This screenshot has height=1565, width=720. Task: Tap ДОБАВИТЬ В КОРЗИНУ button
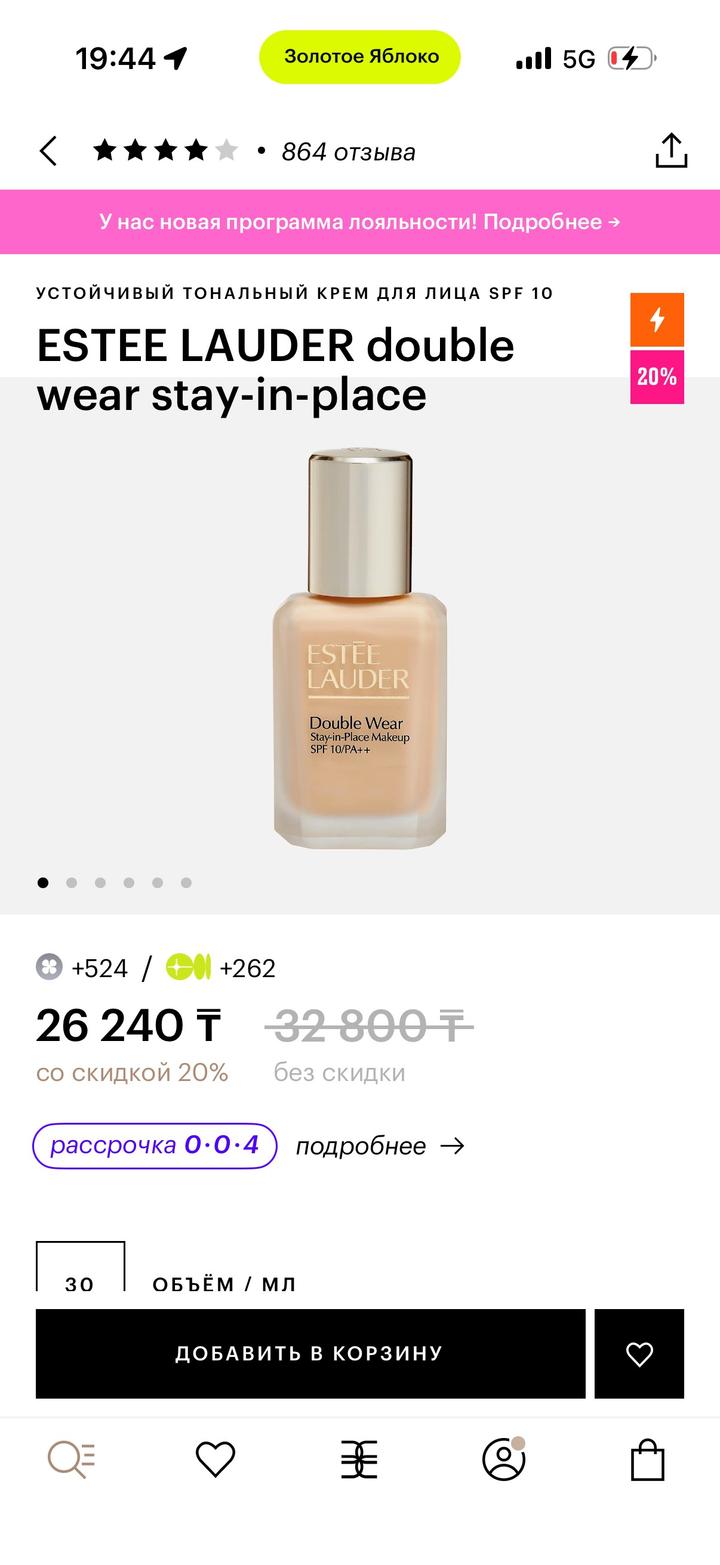tap(310, 1353)
